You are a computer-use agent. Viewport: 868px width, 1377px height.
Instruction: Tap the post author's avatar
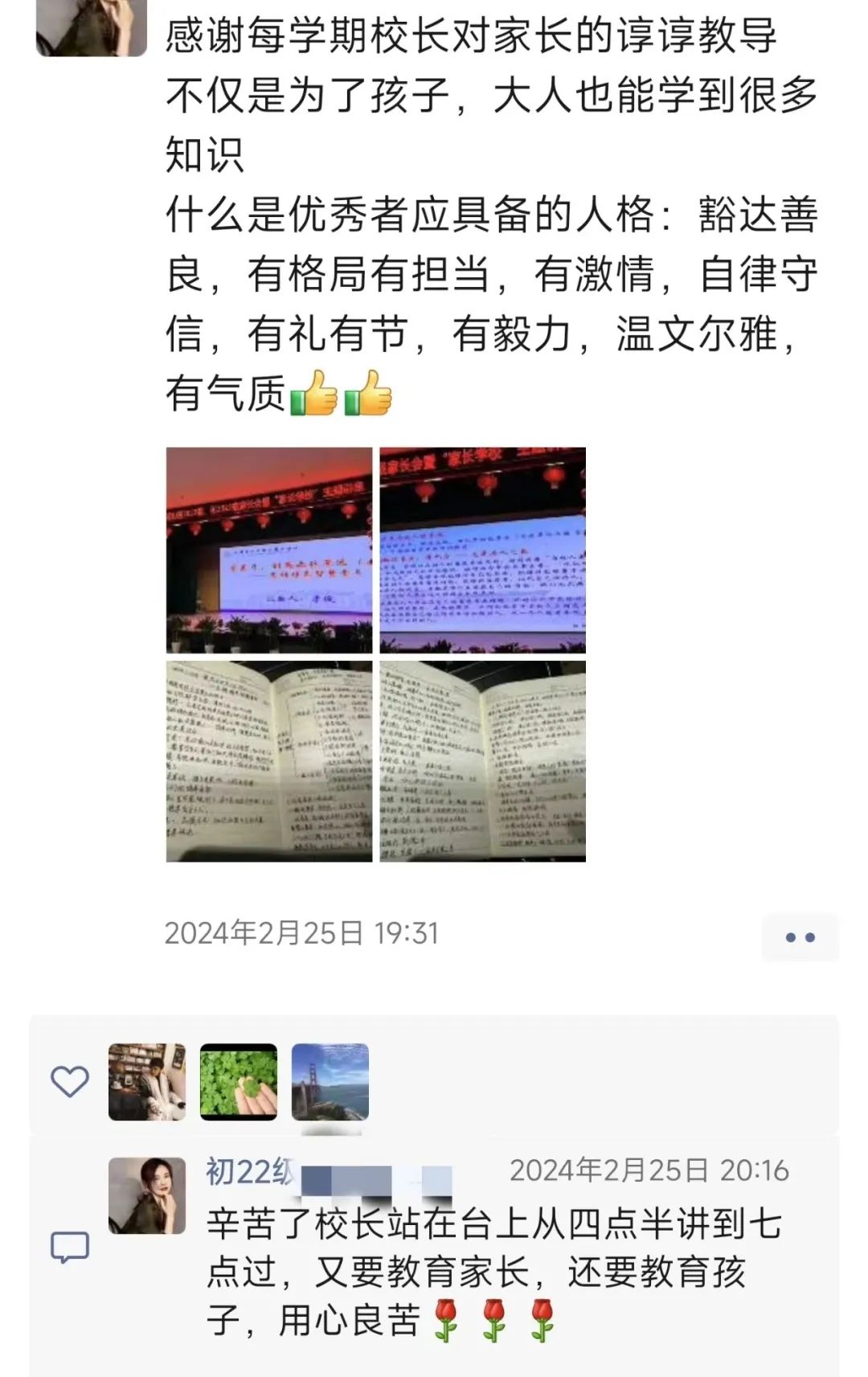(91, 28)
